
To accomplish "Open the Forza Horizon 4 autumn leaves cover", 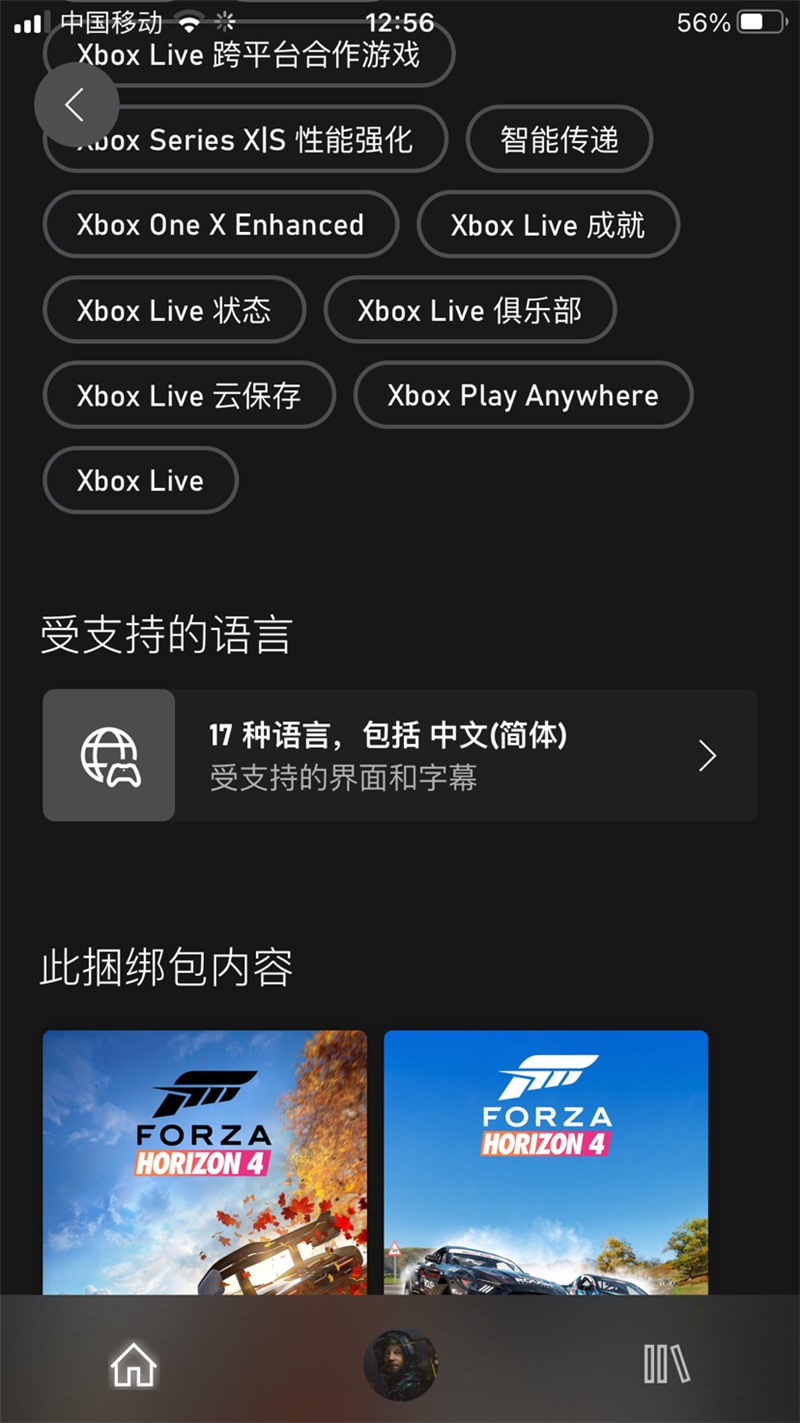I will tap(204, 1160).
